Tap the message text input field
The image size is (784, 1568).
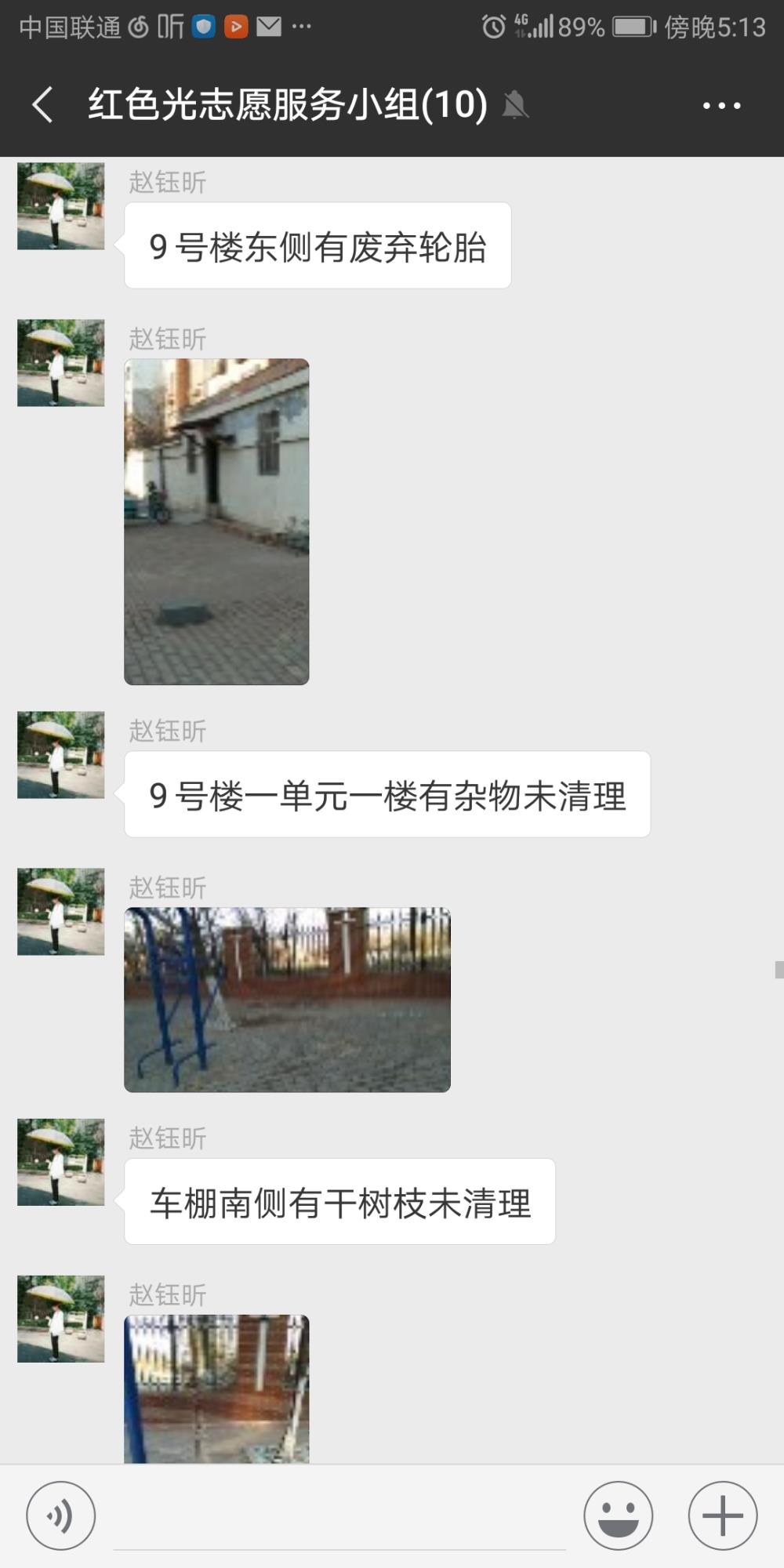[339, 1517]
